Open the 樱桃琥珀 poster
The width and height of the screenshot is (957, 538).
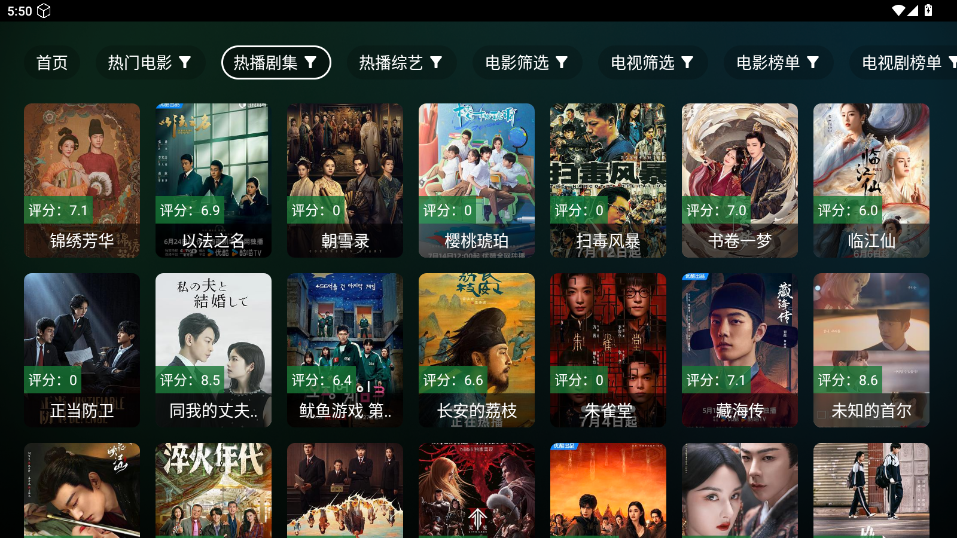pos(476,180)
